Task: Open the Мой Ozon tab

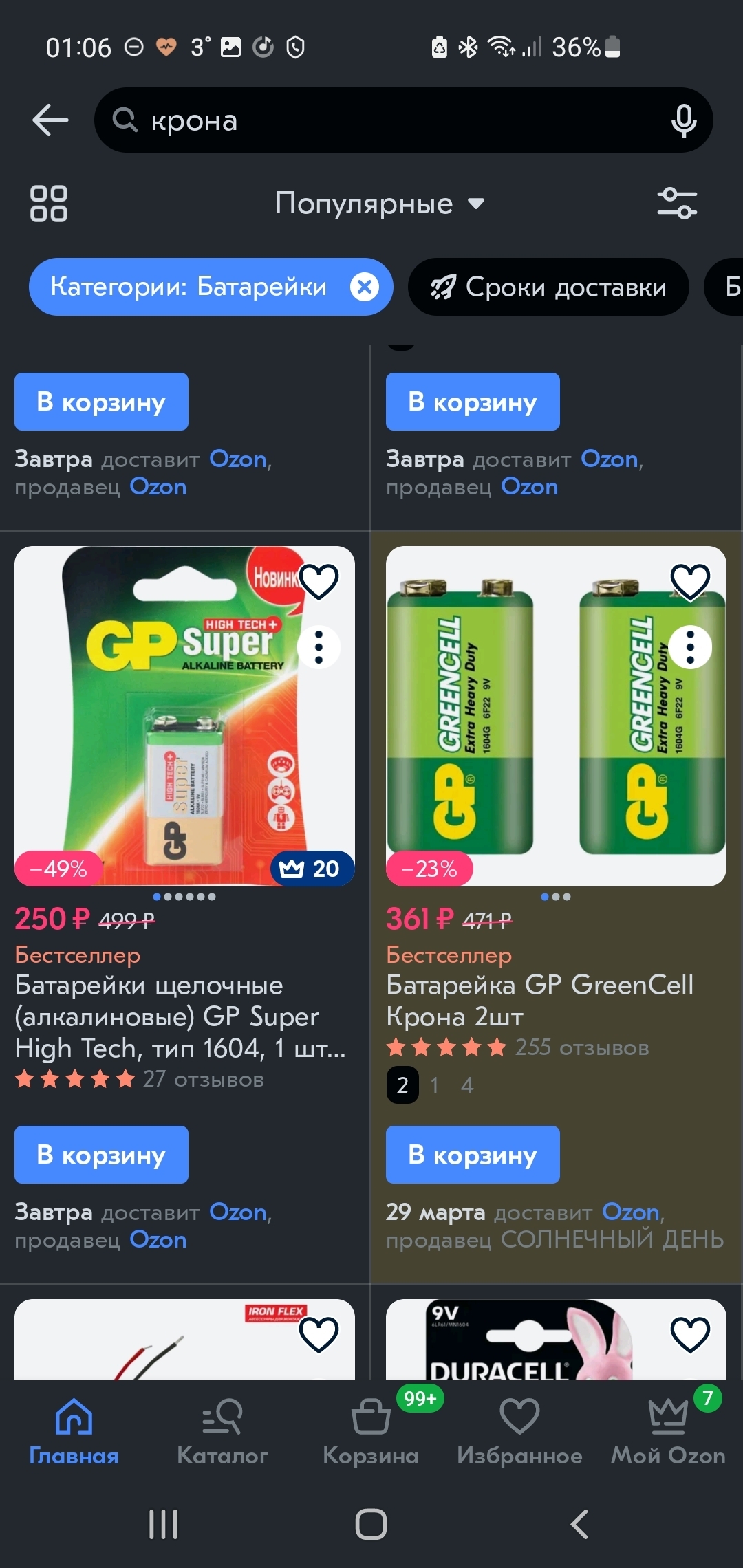Action: point(668,1432)
